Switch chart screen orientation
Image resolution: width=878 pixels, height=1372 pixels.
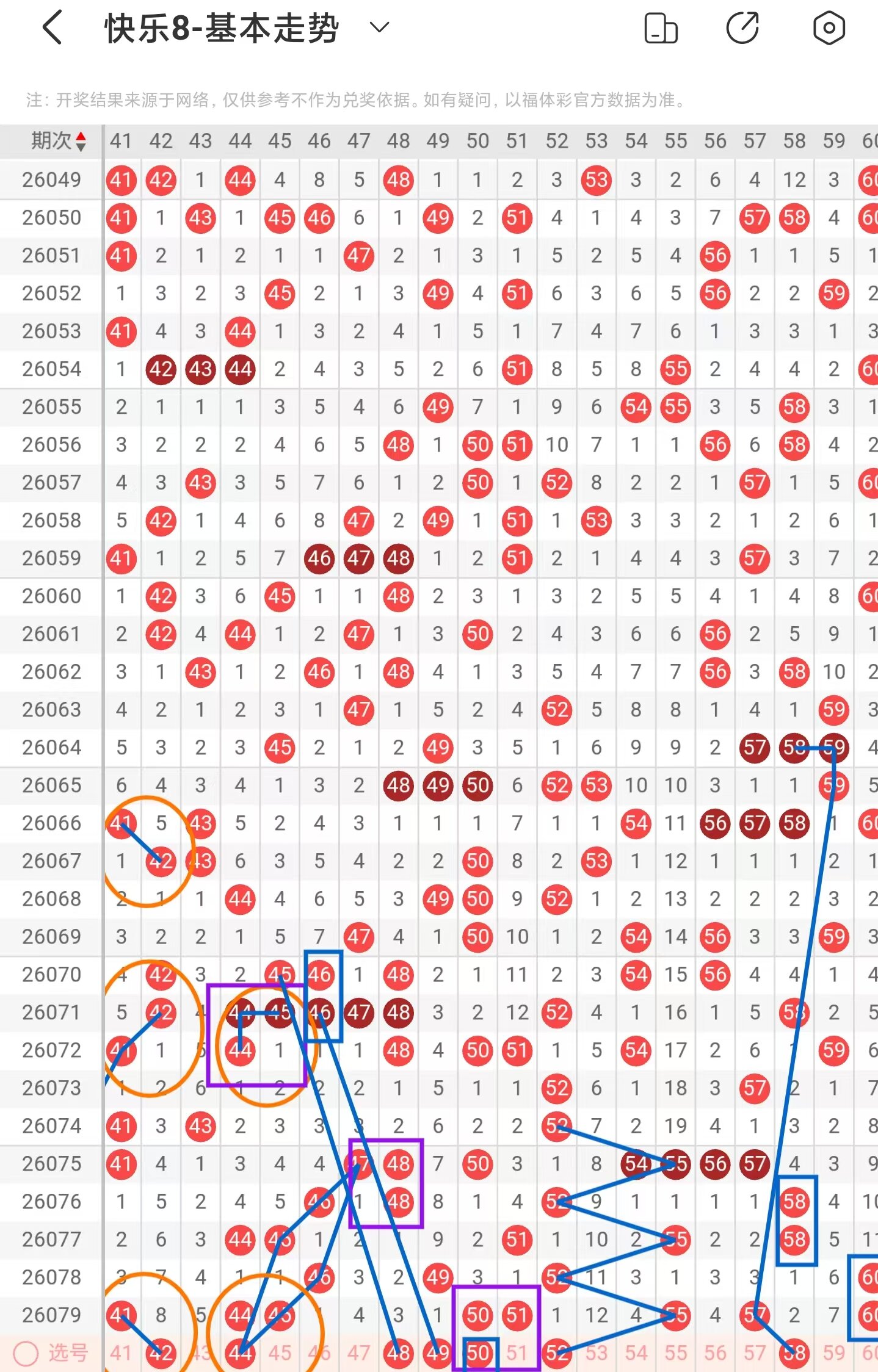tap(661, 28)
